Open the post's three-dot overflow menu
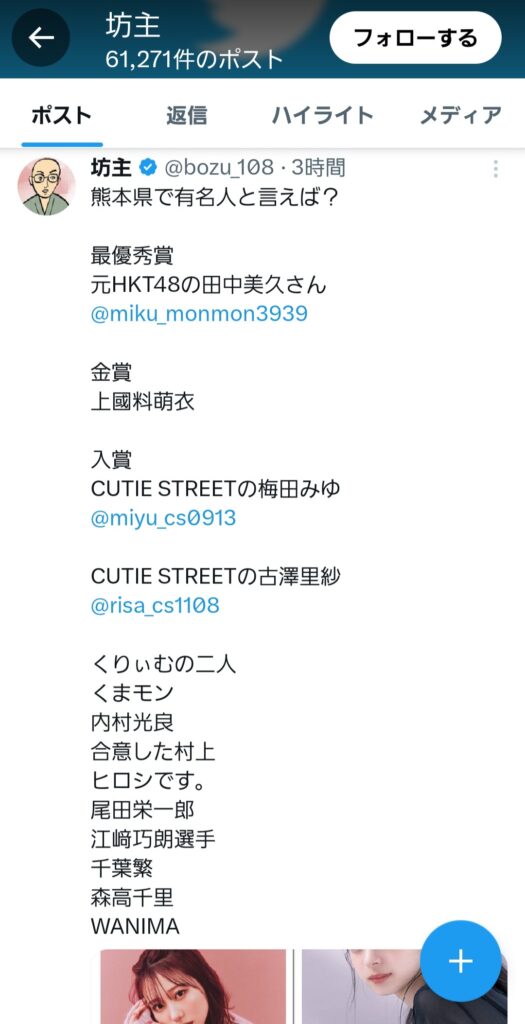 [x=496, y=169]
